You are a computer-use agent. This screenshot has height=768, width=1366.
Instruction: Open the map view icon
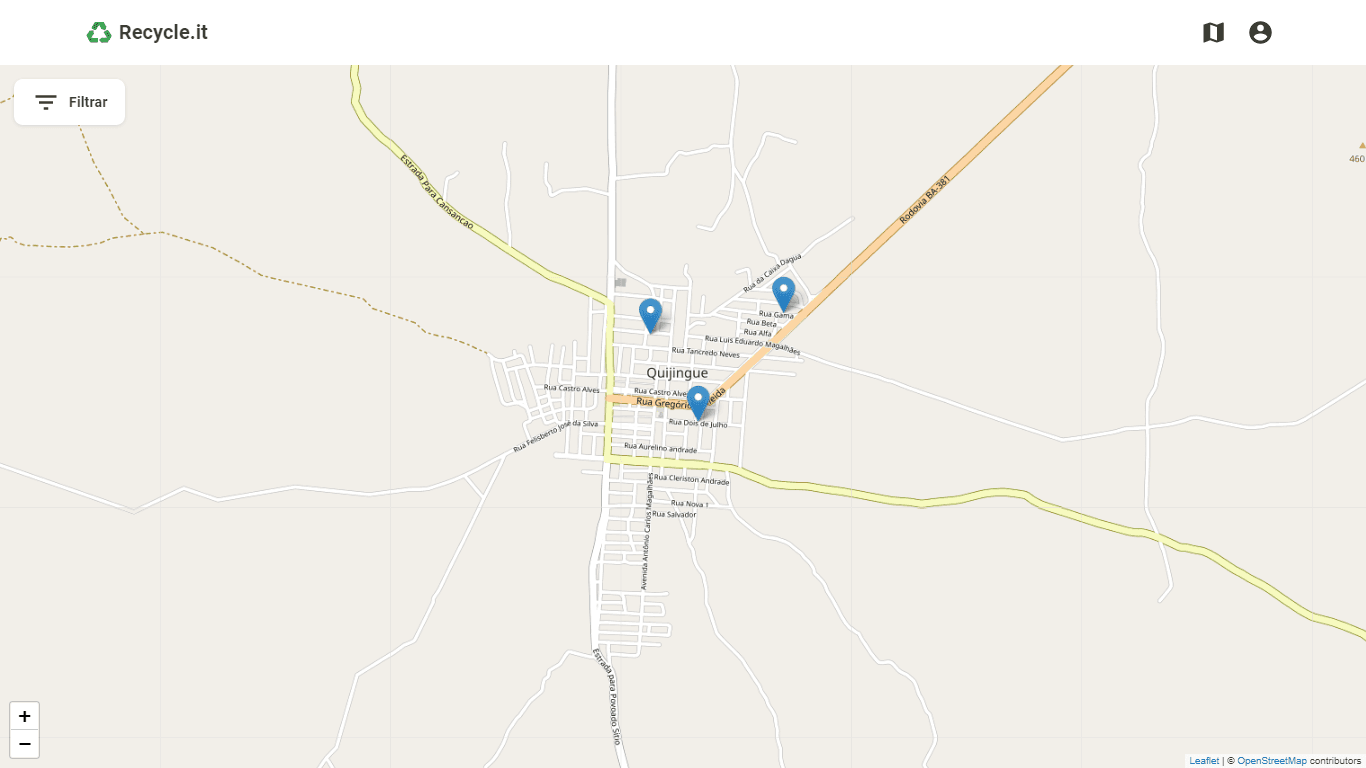tap(1213, 33)
